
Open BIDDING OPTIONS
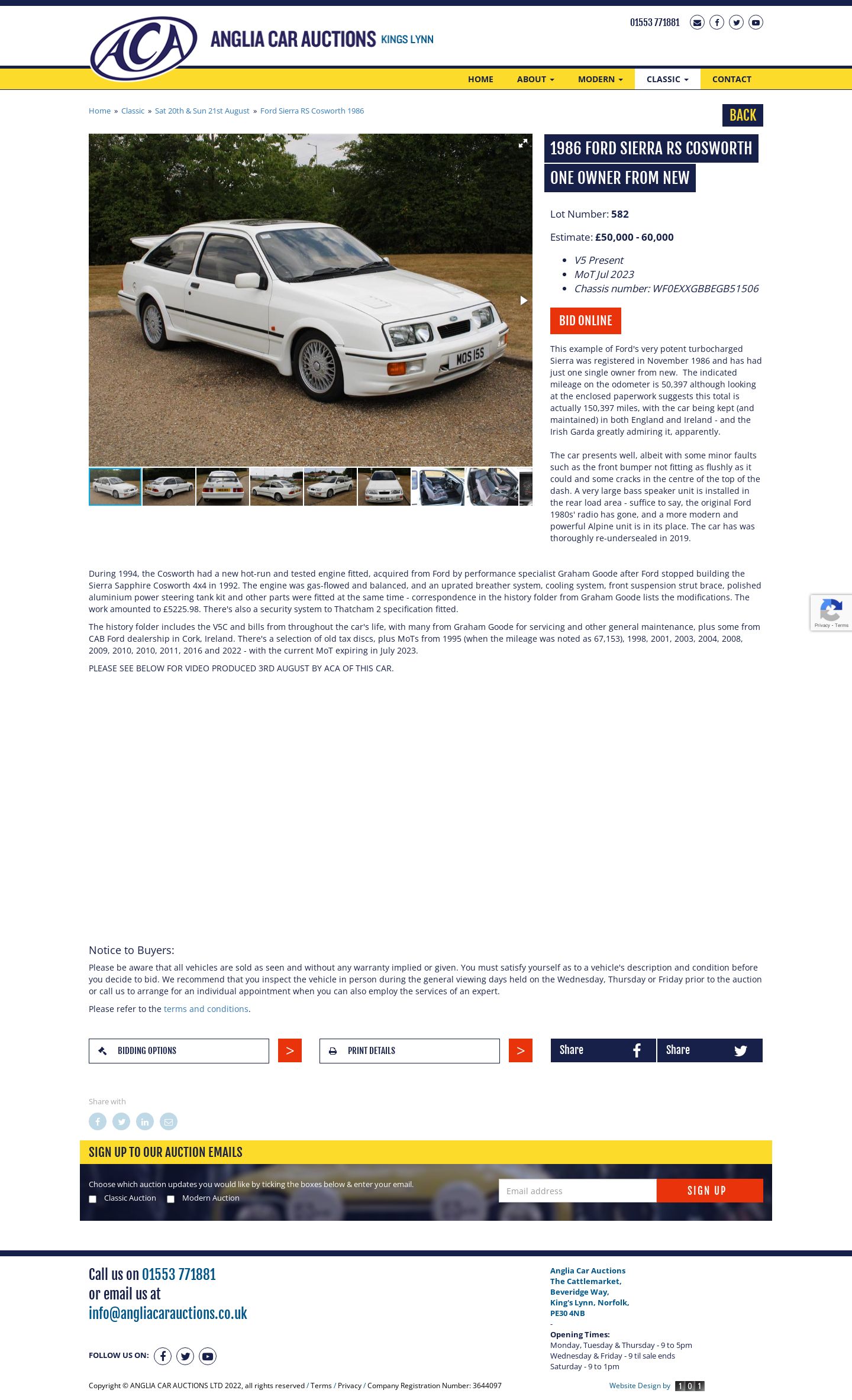(x=179, y=1050)
